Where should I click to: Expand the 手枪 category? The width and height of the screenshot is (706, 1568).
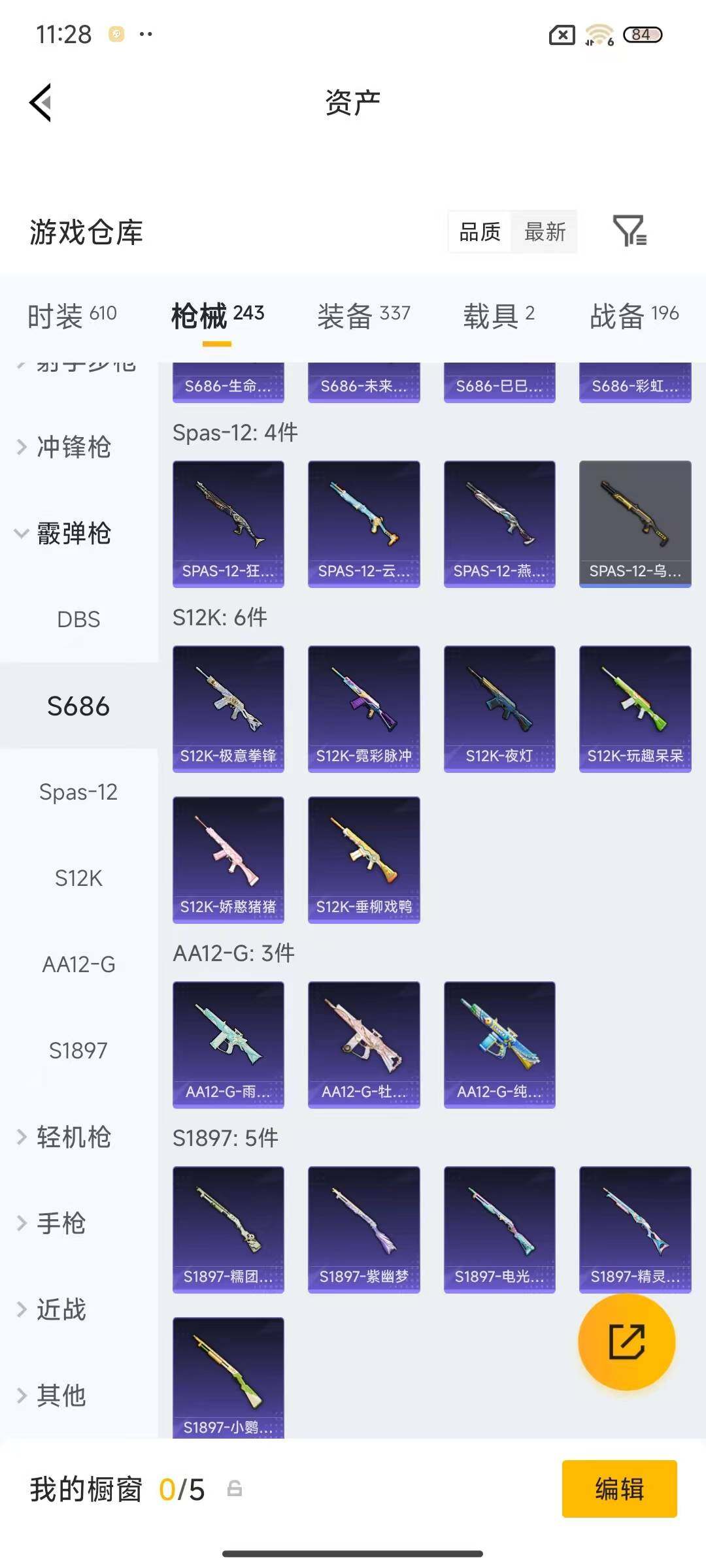click(x=60, y=1223)
